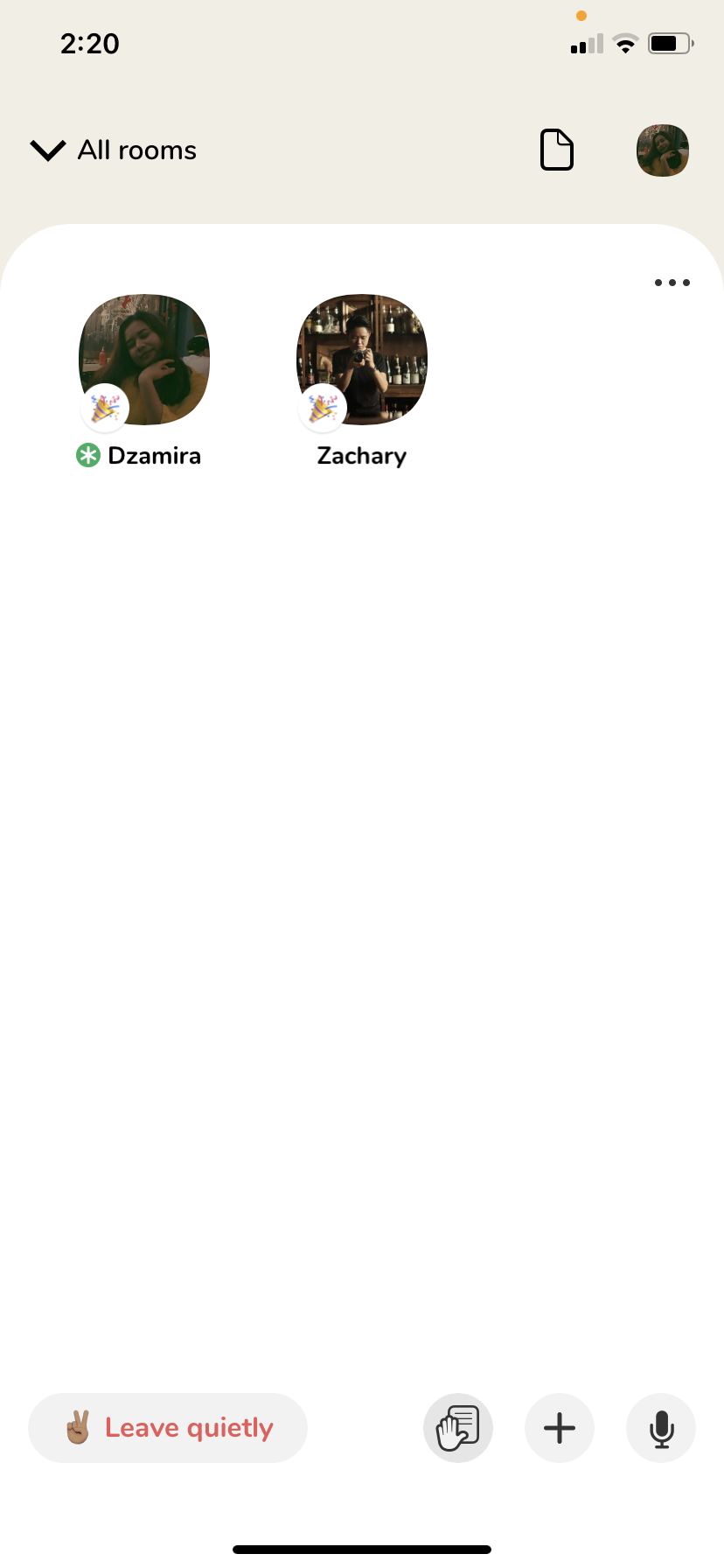Open the document icon in header
The height and width of the screenshot is (1568, 724).
click(557, 150)
